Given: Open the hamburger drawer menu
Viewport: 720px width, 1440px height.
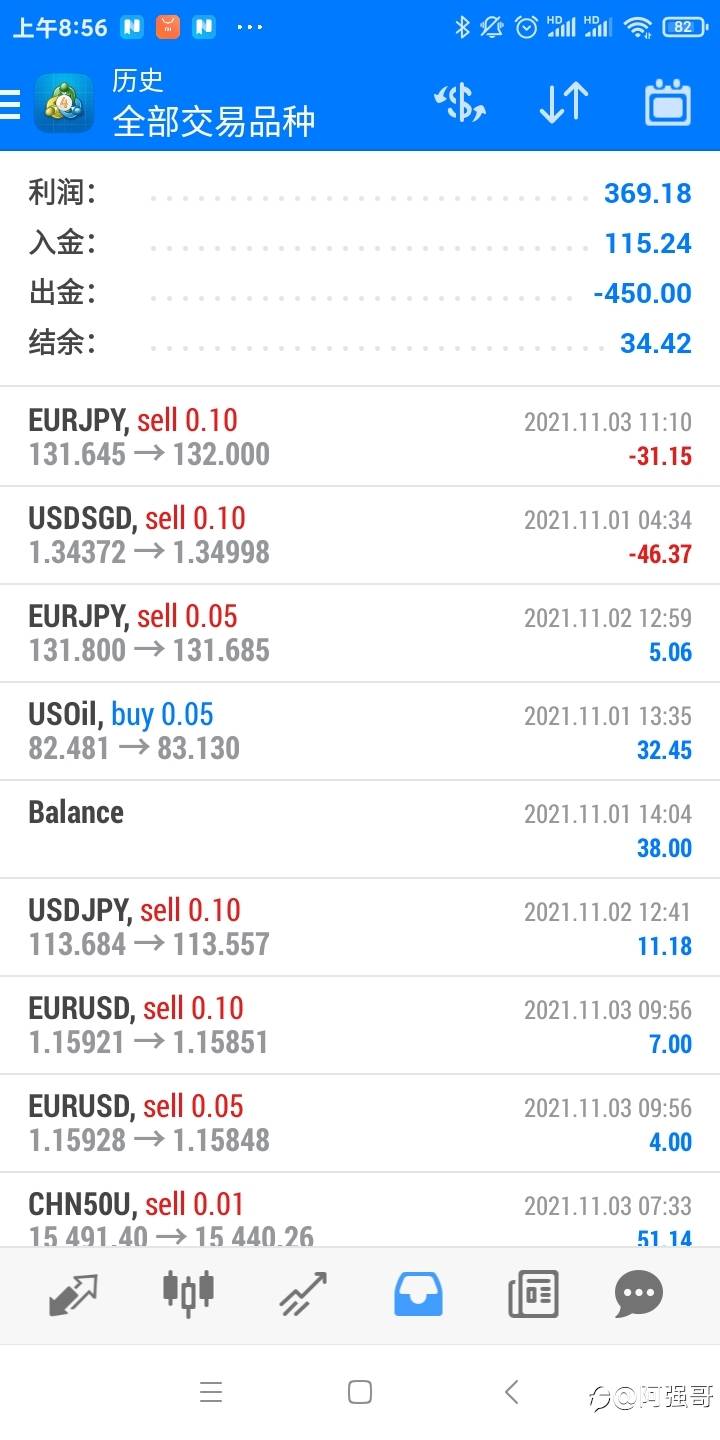Looking at the screenshot, I should click(x=10, y=104).
